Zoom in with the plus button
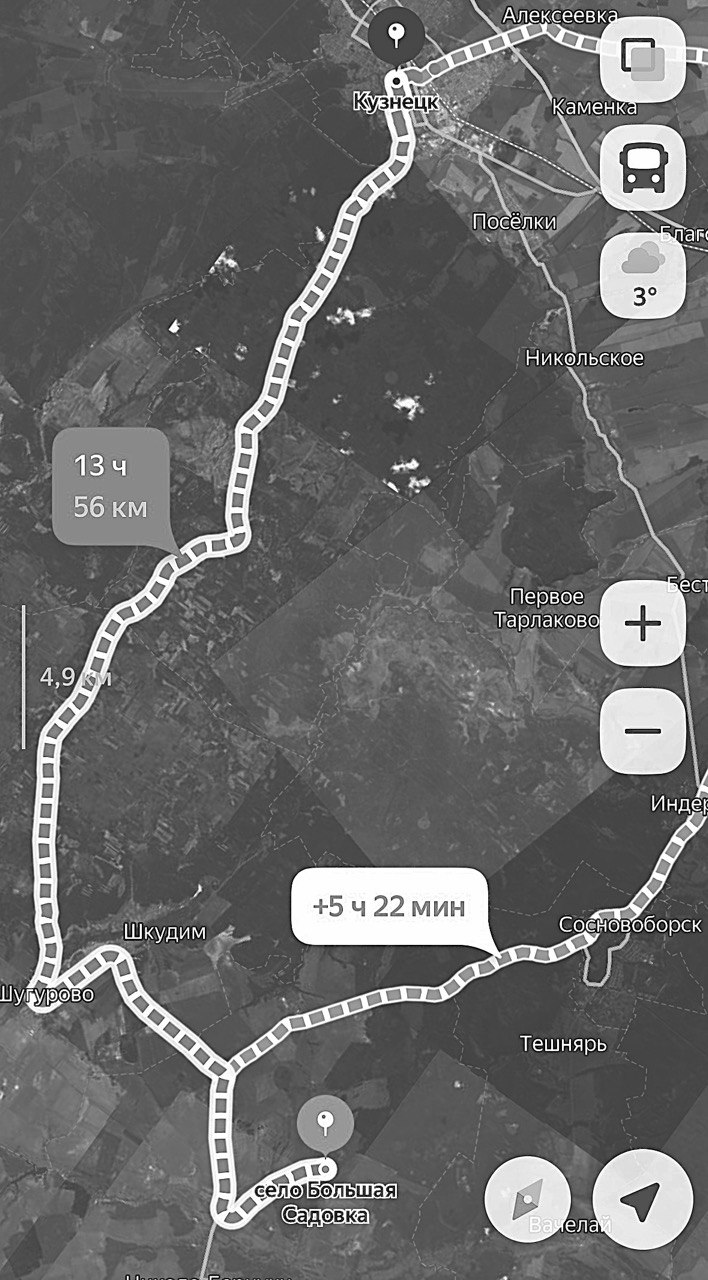This screenshot has width=708, height=1280. 642,625
